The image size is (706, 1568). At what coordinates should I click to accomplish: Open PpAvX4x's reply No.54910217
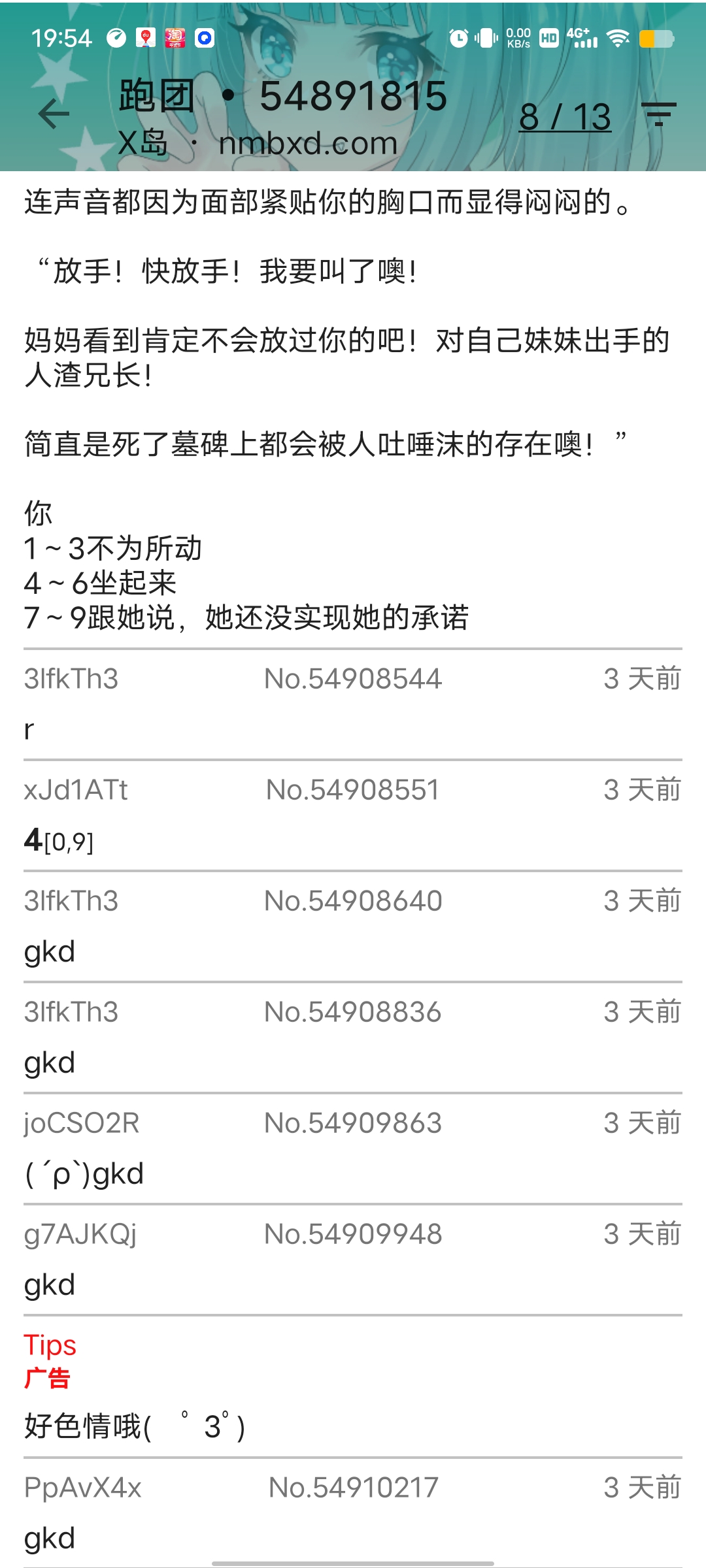(353, 1512)
